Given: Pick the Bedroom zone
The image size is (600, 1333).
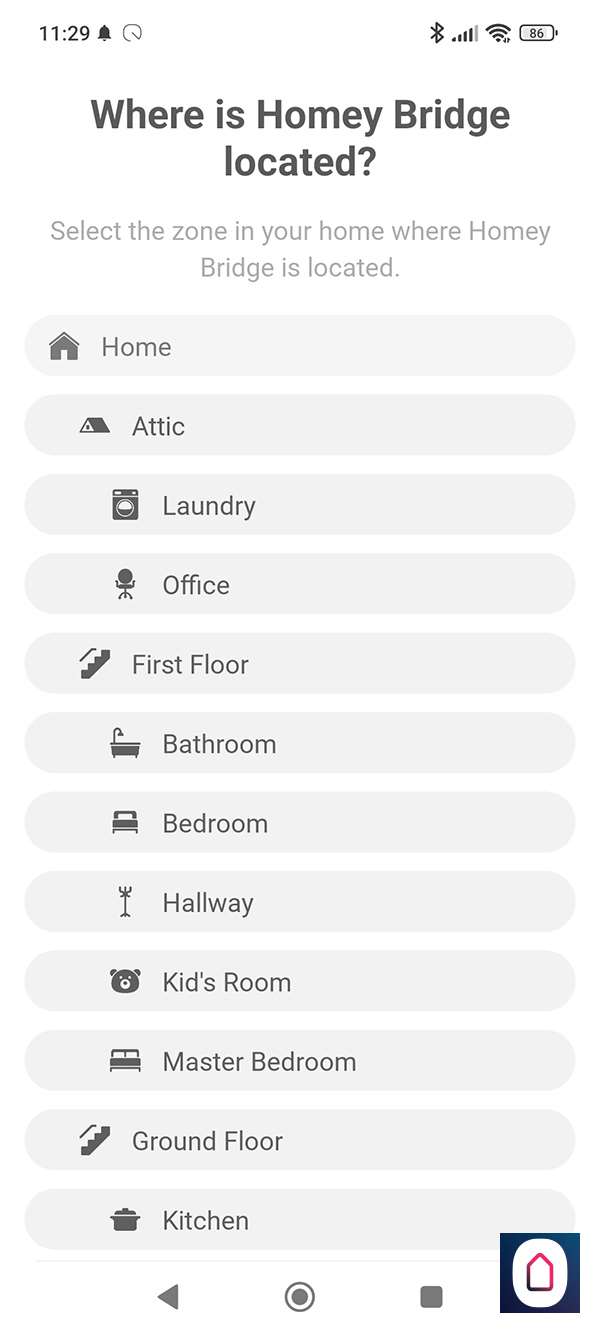Looking at the screenshot, I should point(299,823).
